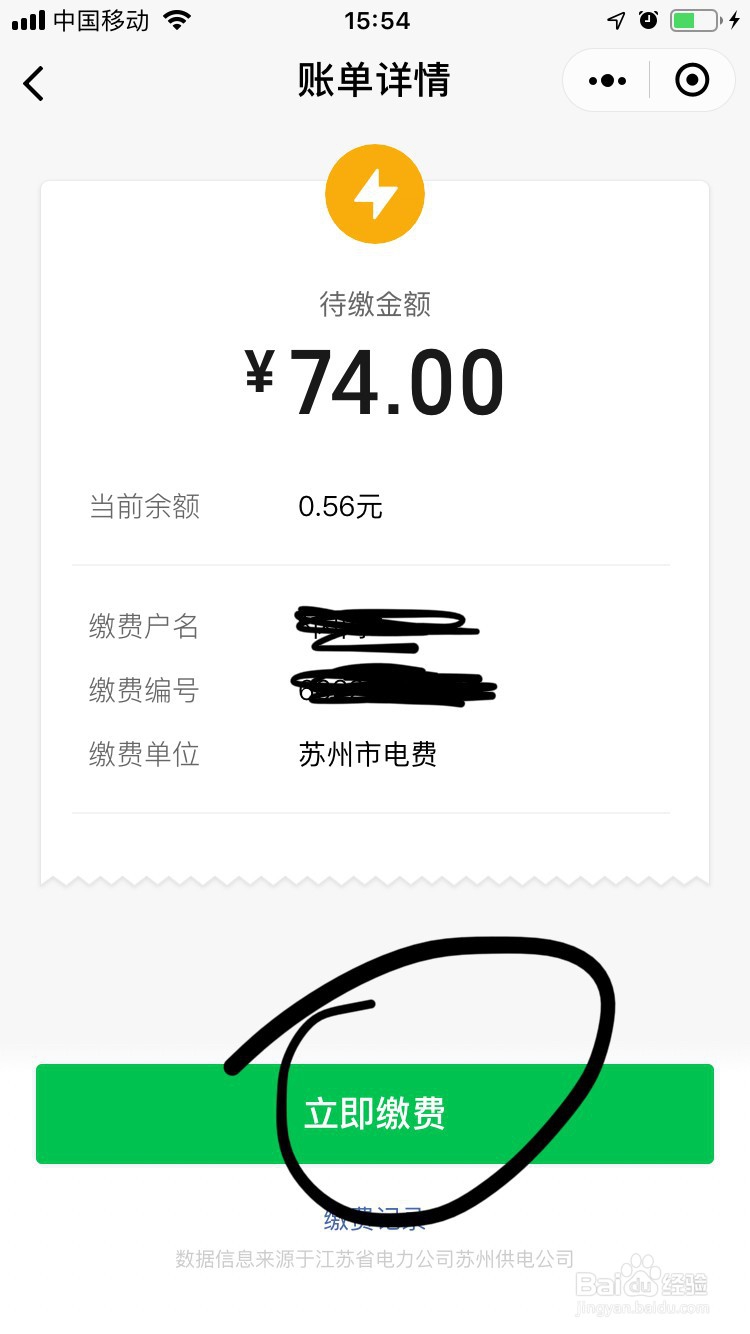750x1334 pixels.
Task: Tap the 缴费编号 payment number row
Action: [x=144, y=691]
